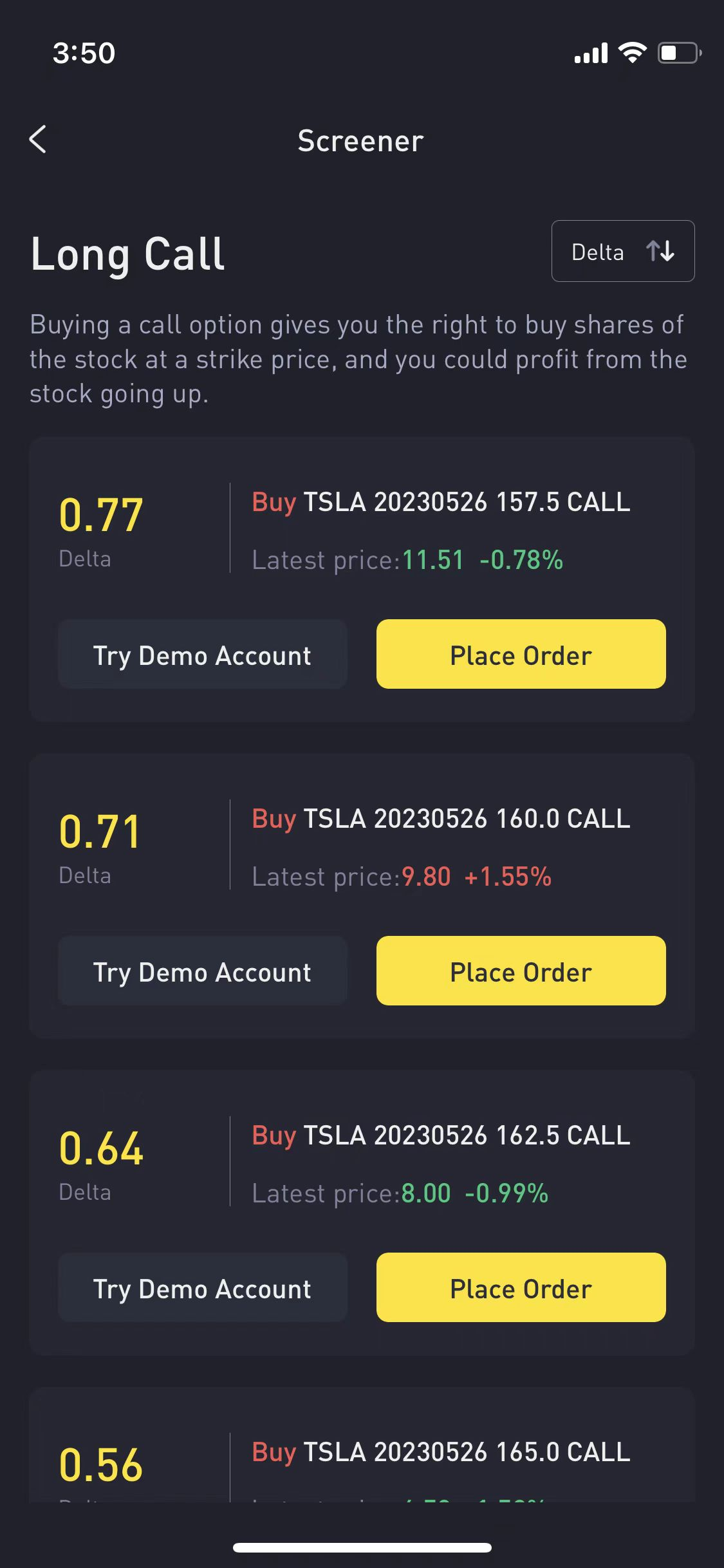
Task: View the TSLA 20230526 160.0 CALL option
Action: point(440,819)
